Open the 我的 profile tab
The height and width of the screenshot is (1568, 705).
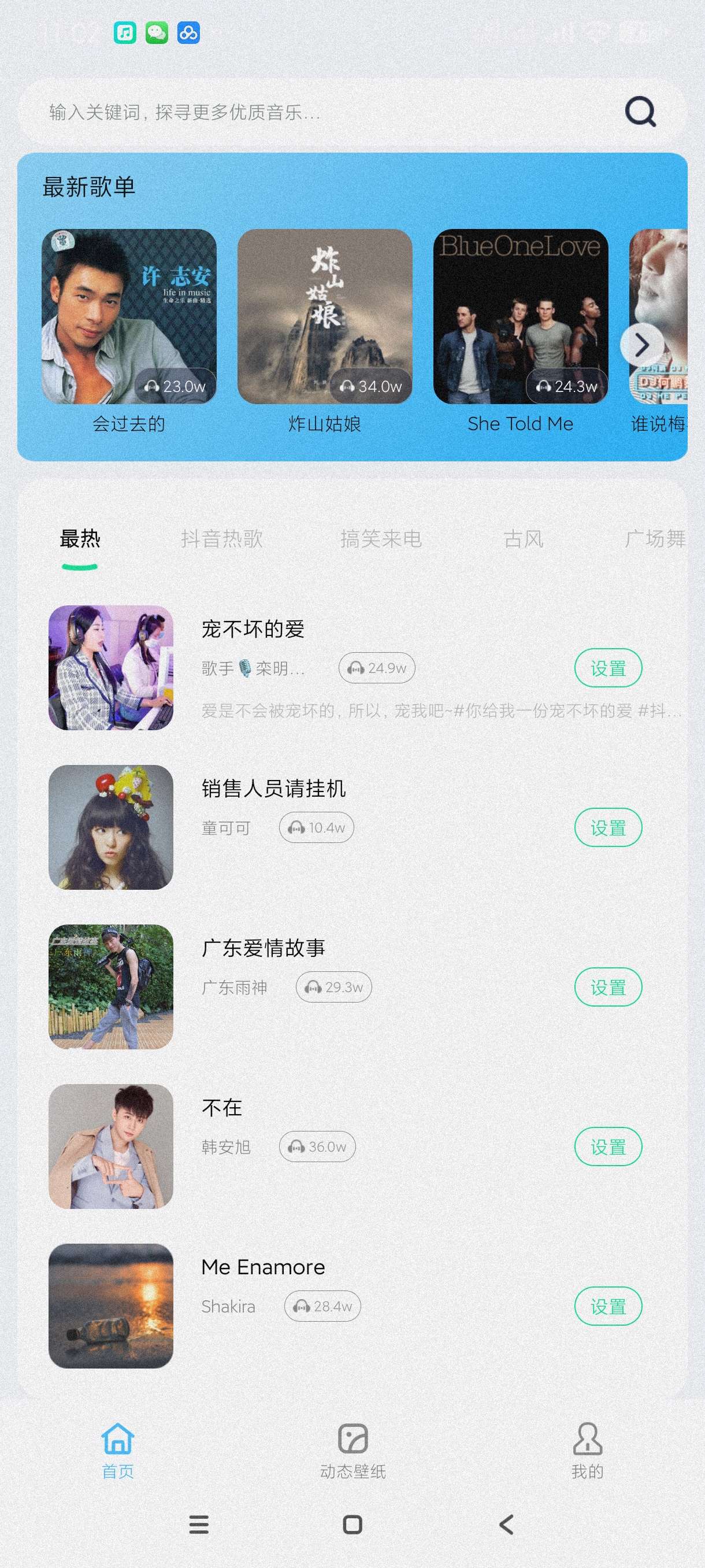click(587, 1451)
